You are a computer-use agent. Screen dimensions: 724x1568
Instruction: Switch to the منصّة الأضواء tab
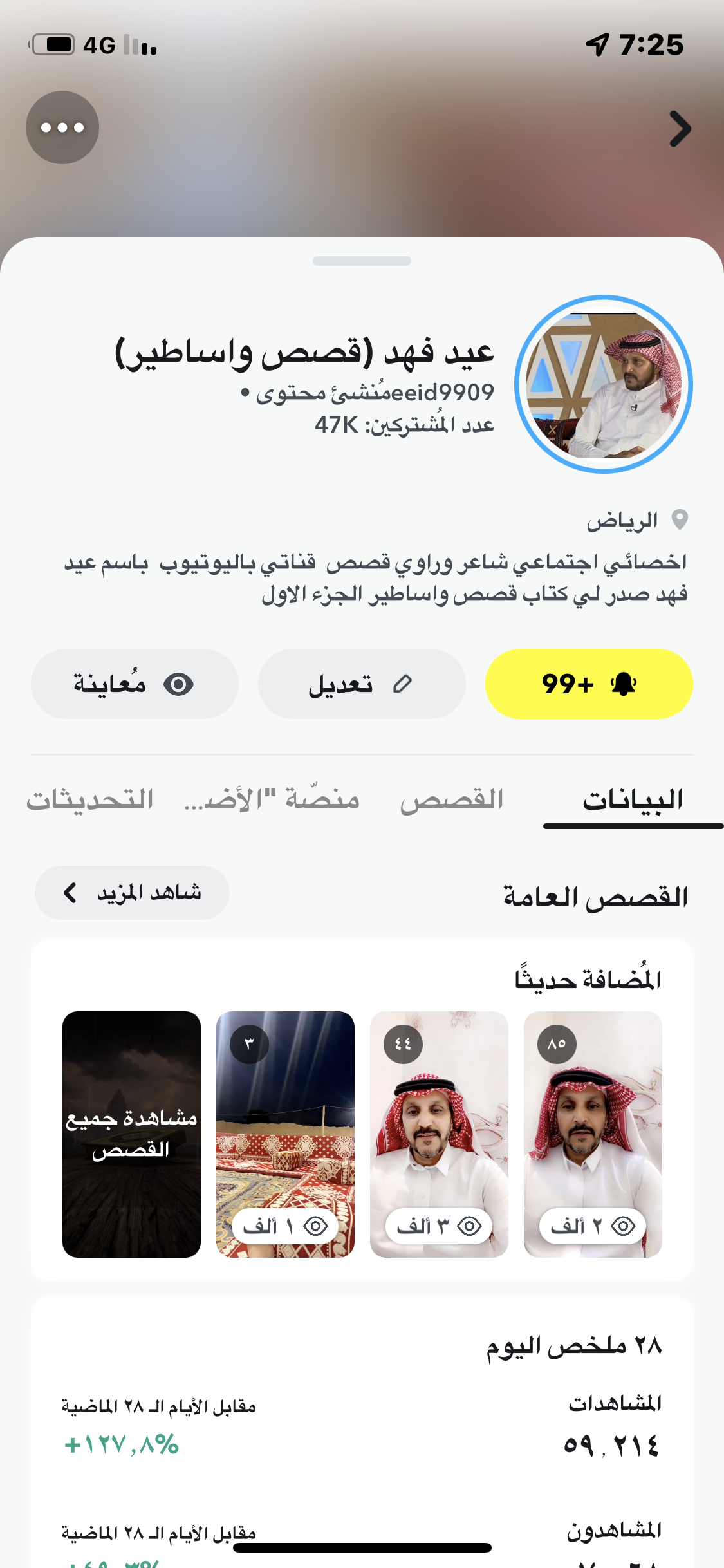(272, 799)
